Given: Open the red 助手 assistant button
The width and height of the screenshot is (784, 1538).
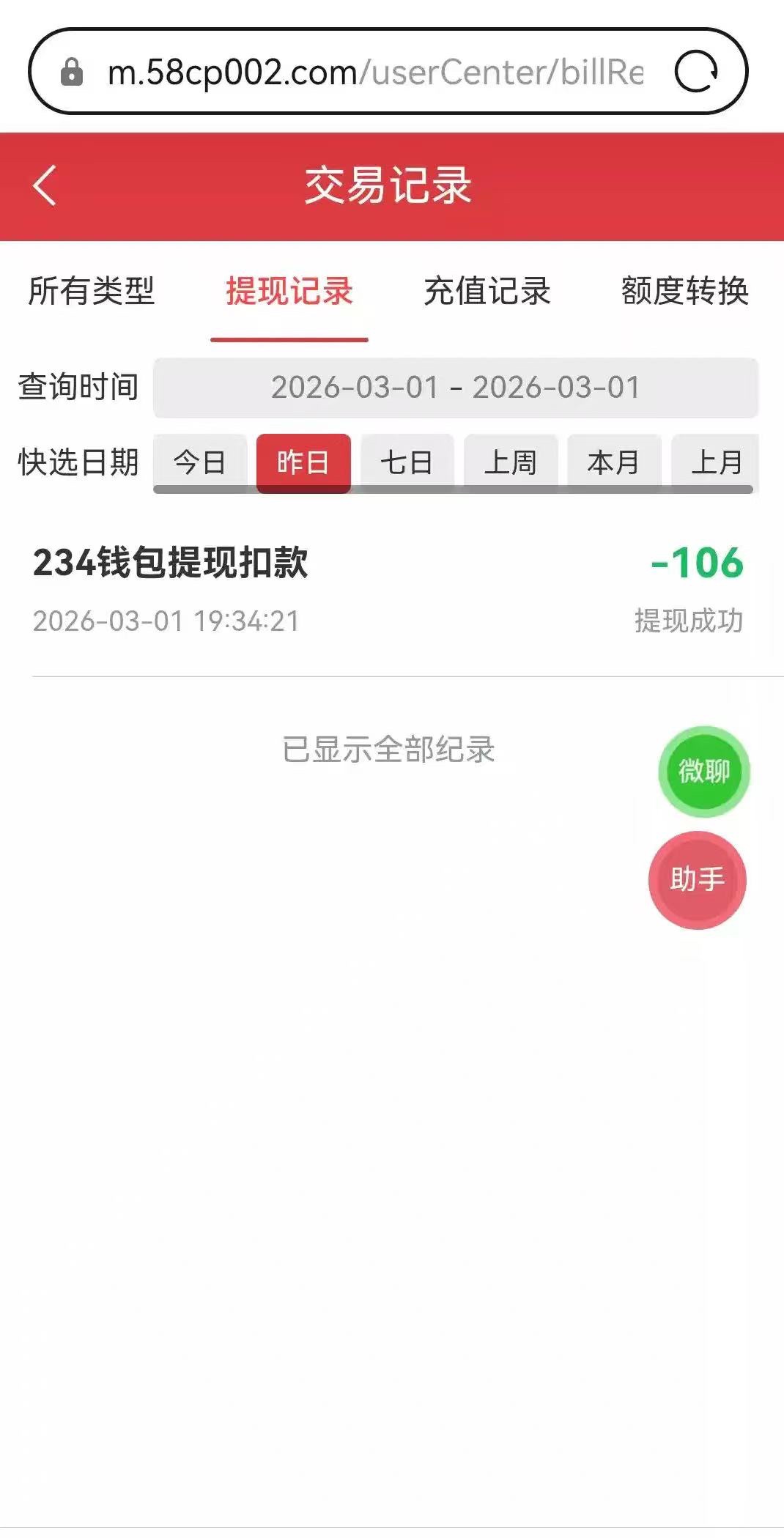Looking at the screenshot, I should click(x=697, y=879).
